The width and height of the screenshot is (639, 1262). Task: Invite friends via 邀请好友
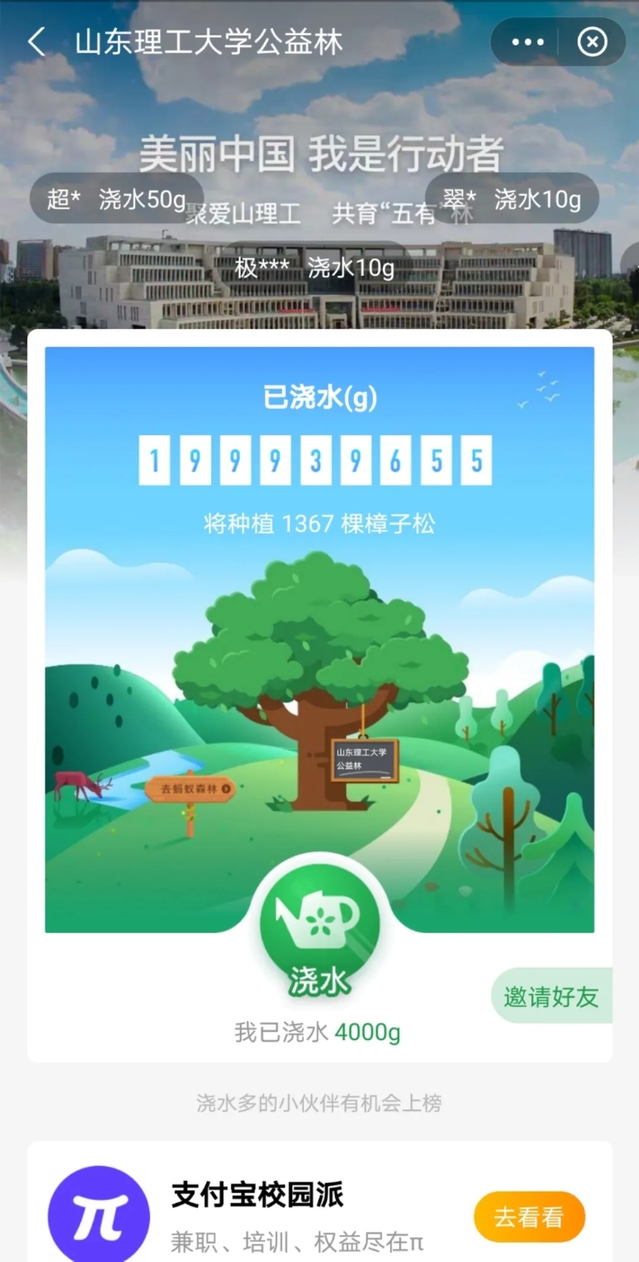(551, 996)
